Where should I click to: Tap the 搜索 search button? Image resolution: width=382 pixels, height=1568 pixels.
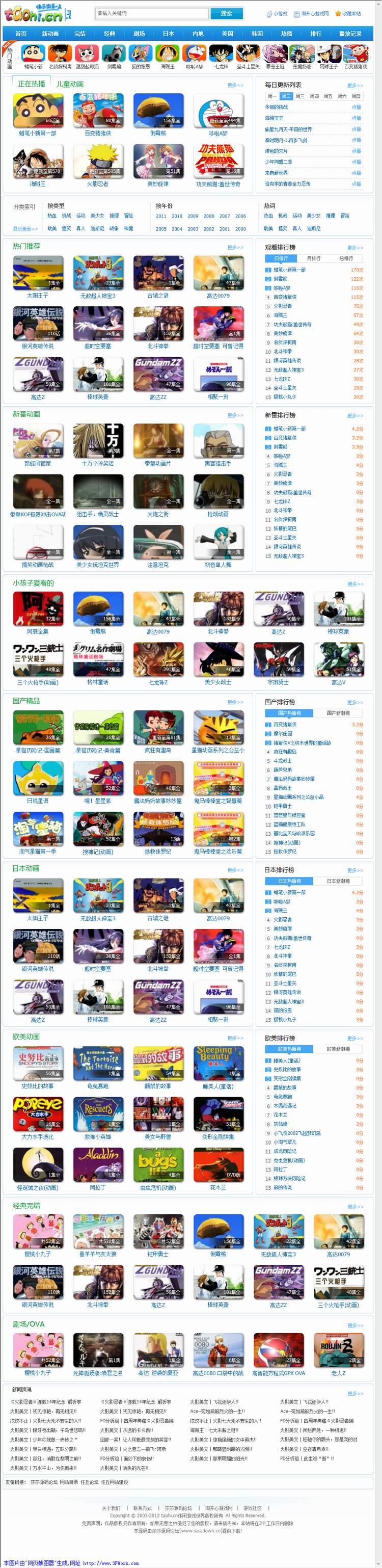[226, 13]
